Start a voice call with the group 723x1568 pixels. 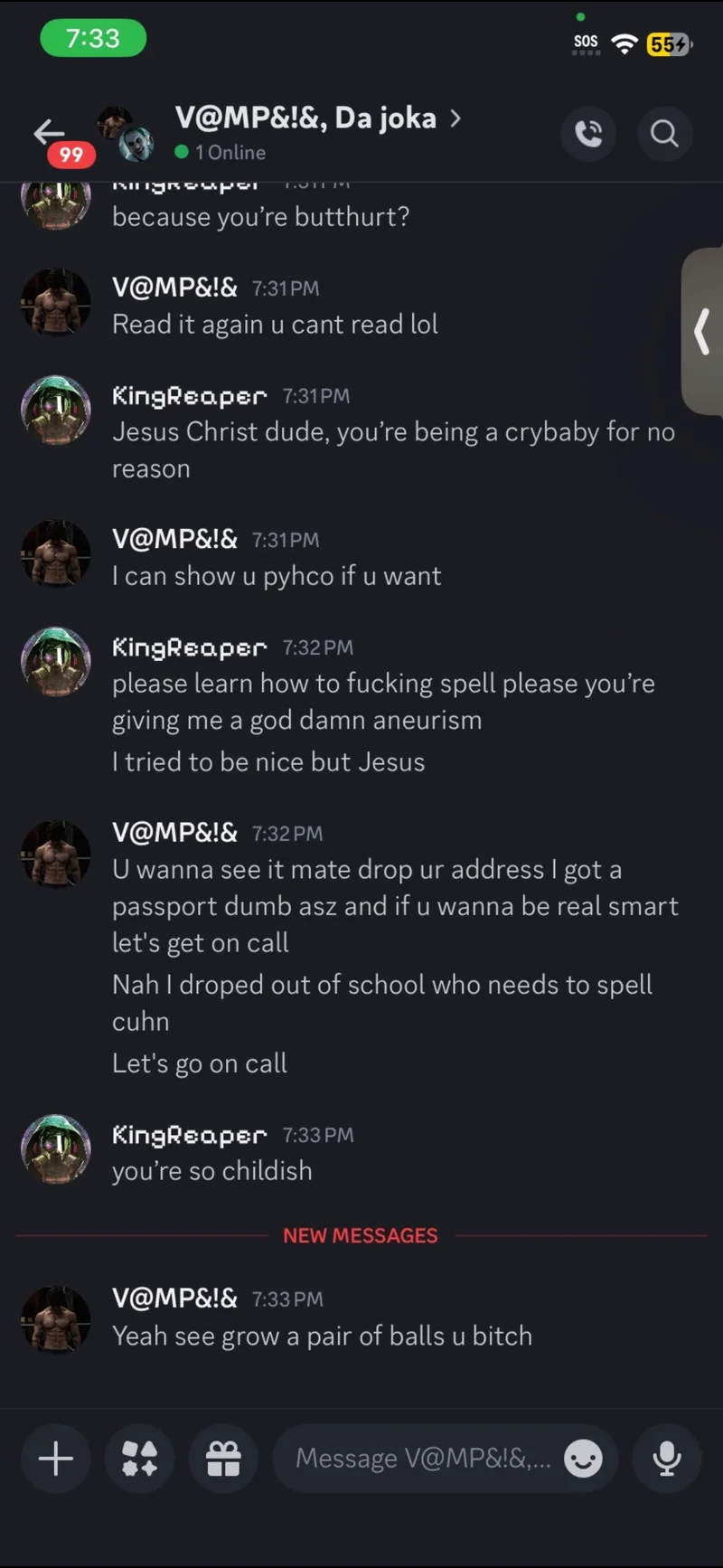coord(588,134)
